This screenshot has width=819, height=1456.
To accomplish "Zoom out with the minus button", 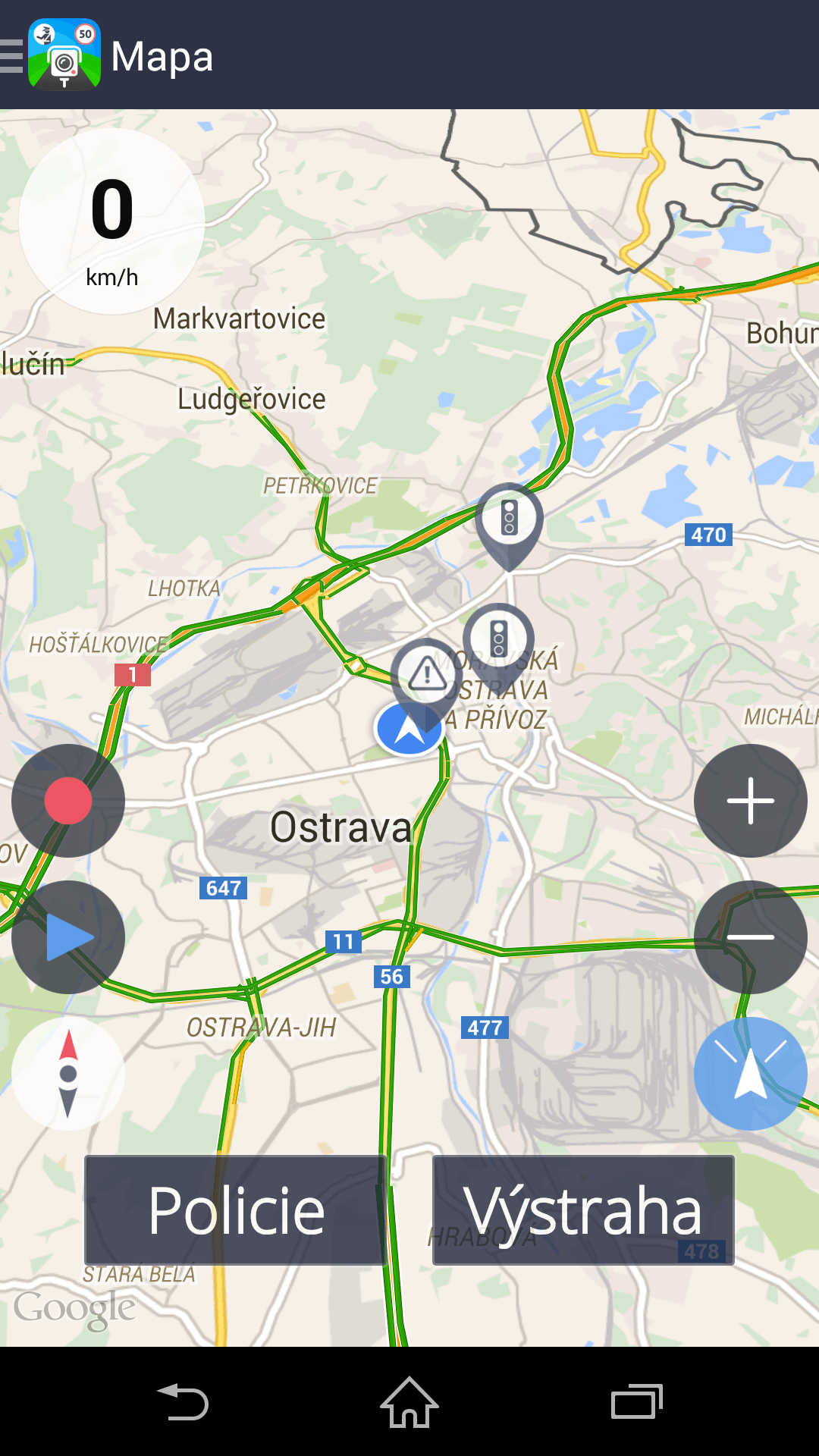I will tap(751, 937).
